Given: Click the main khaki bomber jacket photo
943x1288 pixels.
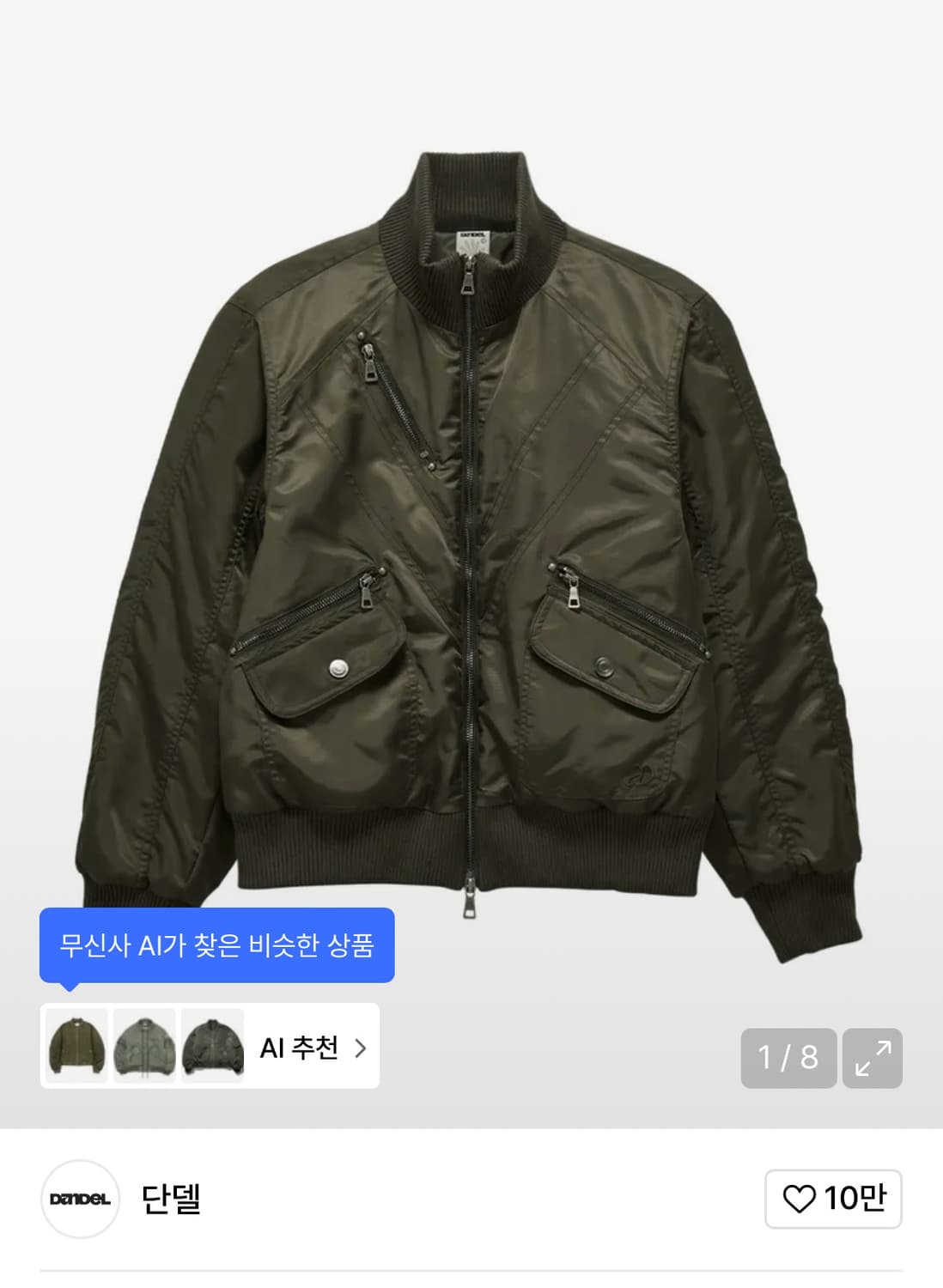Looking at the screenshot, I should click(471, 515).
